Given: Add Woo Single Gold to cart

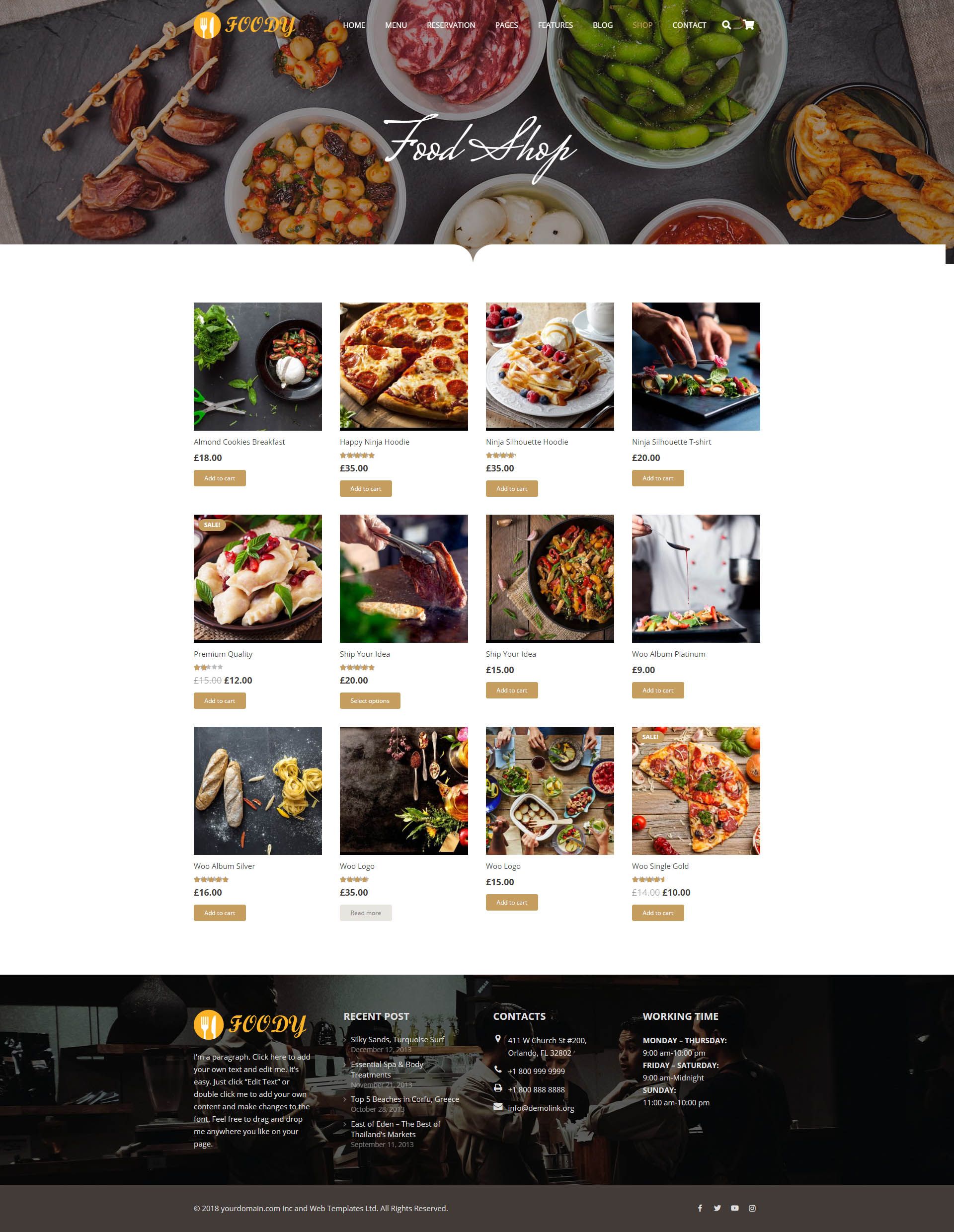Looking at the screenshot, I should pyautogui.click(x=657, y=913).
